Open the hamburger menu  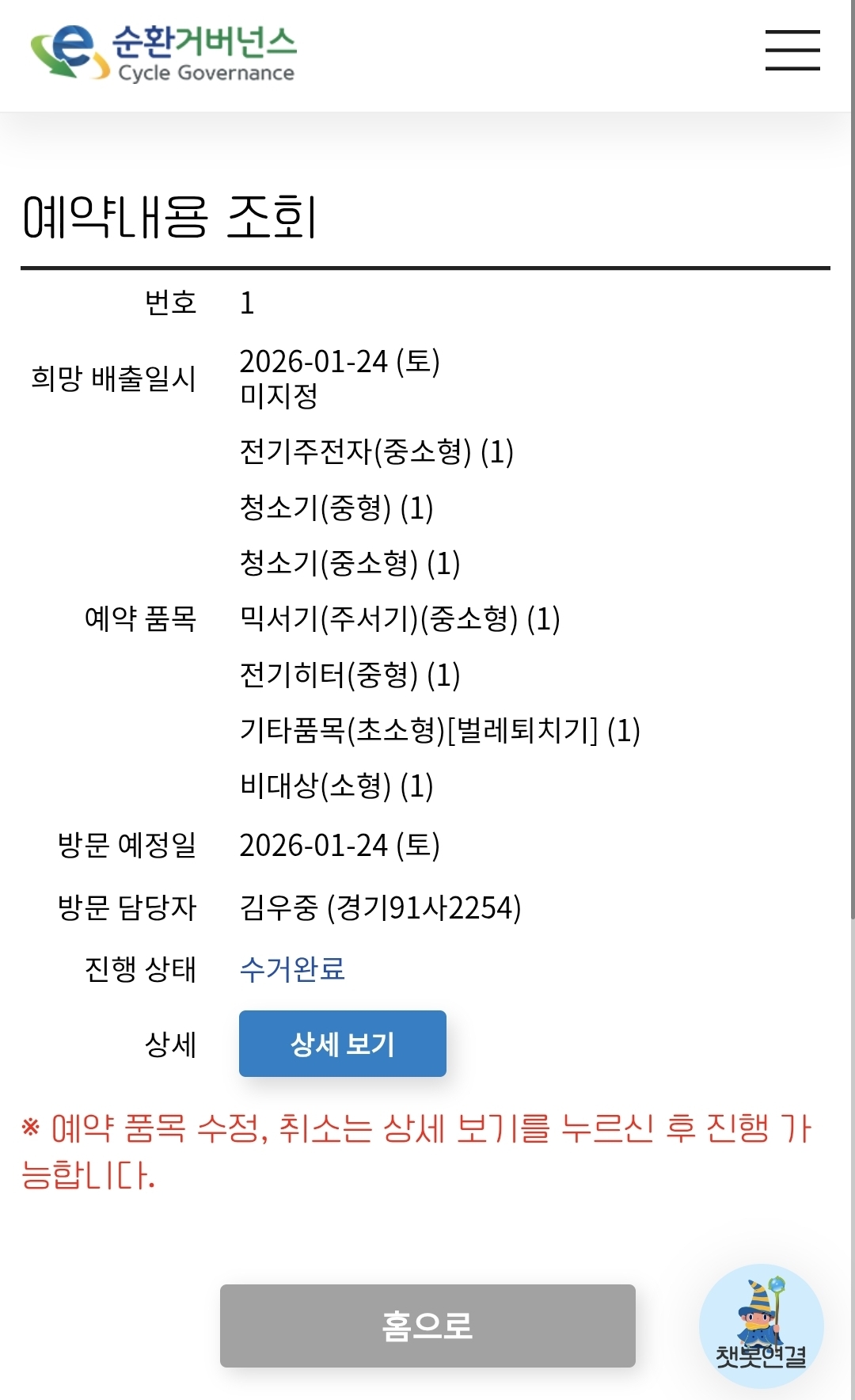tap(792, 51)
